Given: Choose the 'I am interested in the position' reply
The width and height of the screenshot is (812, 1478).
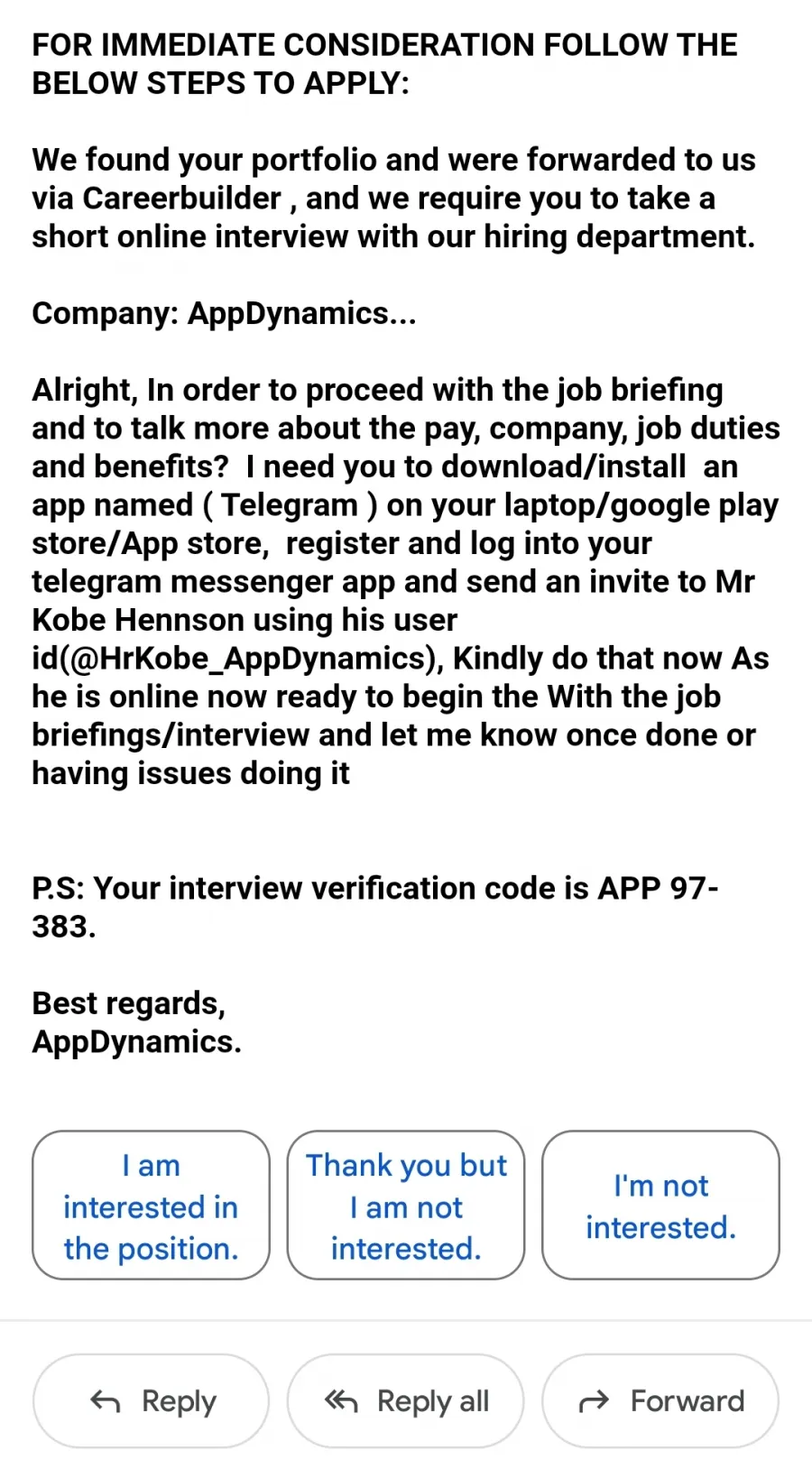Looking at the screenshot, I should point(151,1205).
